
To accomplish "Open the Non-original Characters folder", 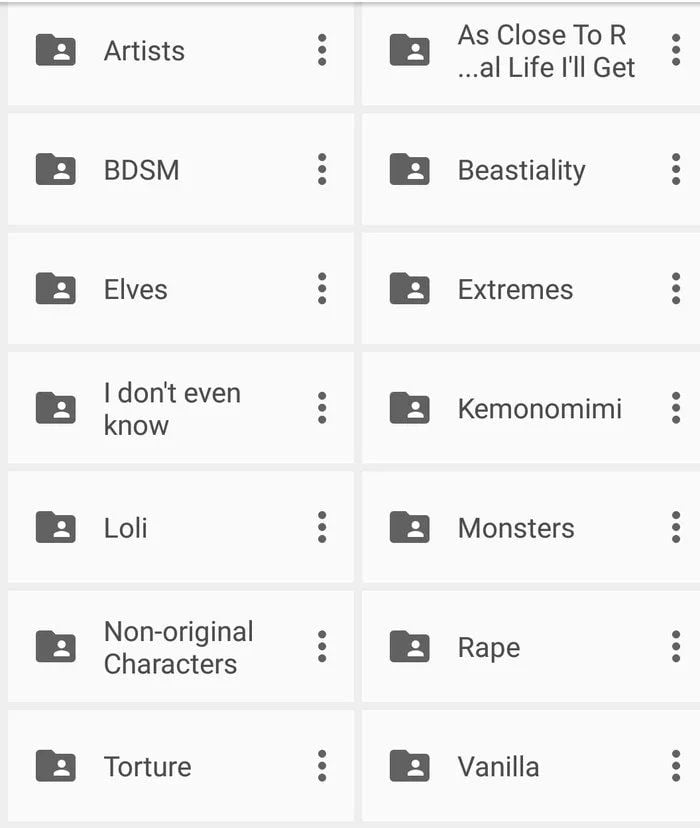I will coord(178,648).
